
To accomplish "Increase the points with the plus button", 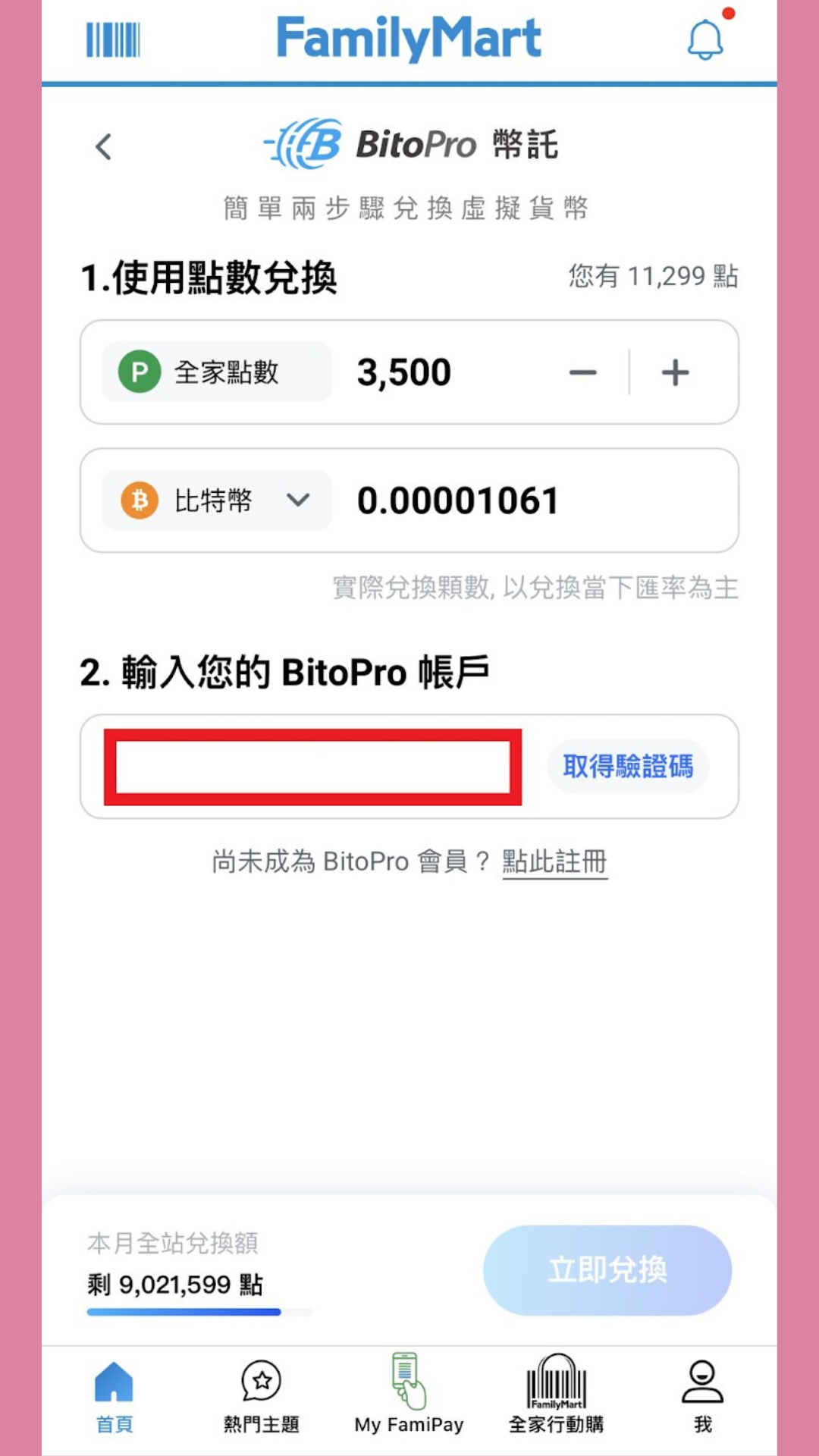I will click(675, 372).
